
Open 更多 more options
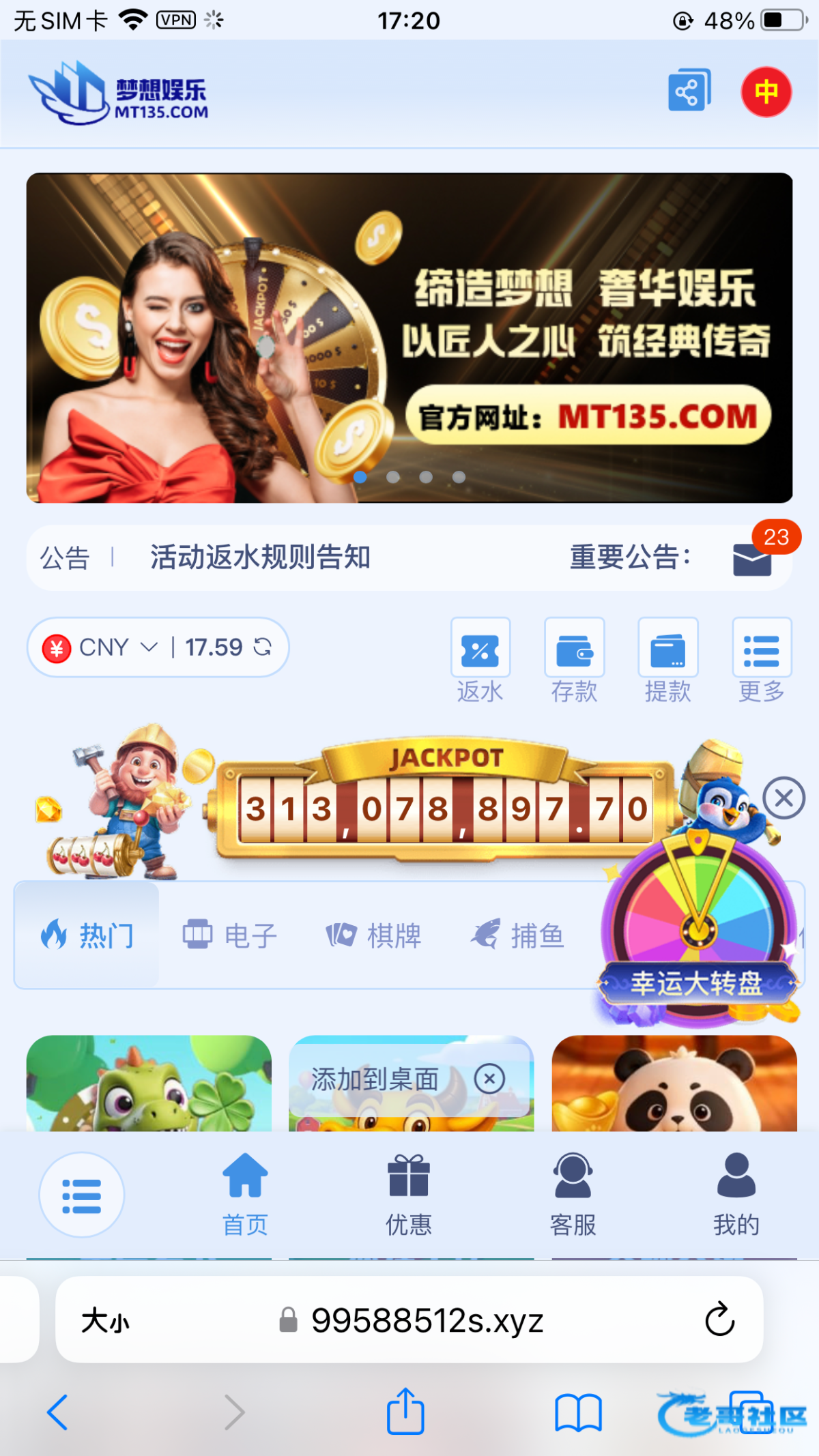(762, 660)
